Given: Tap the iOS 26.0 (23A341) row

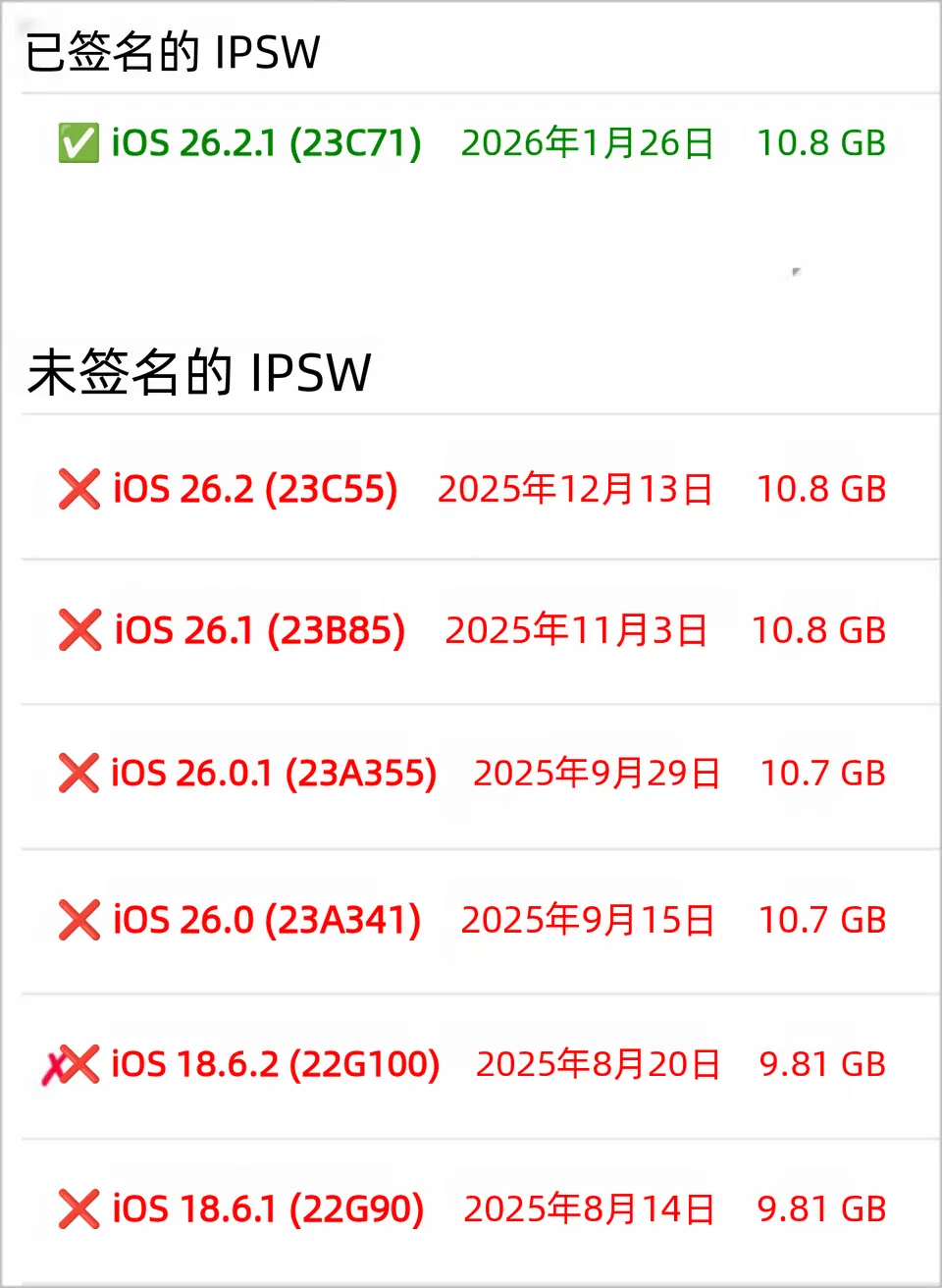Looking at the screenshot, I should pos(267,920).
